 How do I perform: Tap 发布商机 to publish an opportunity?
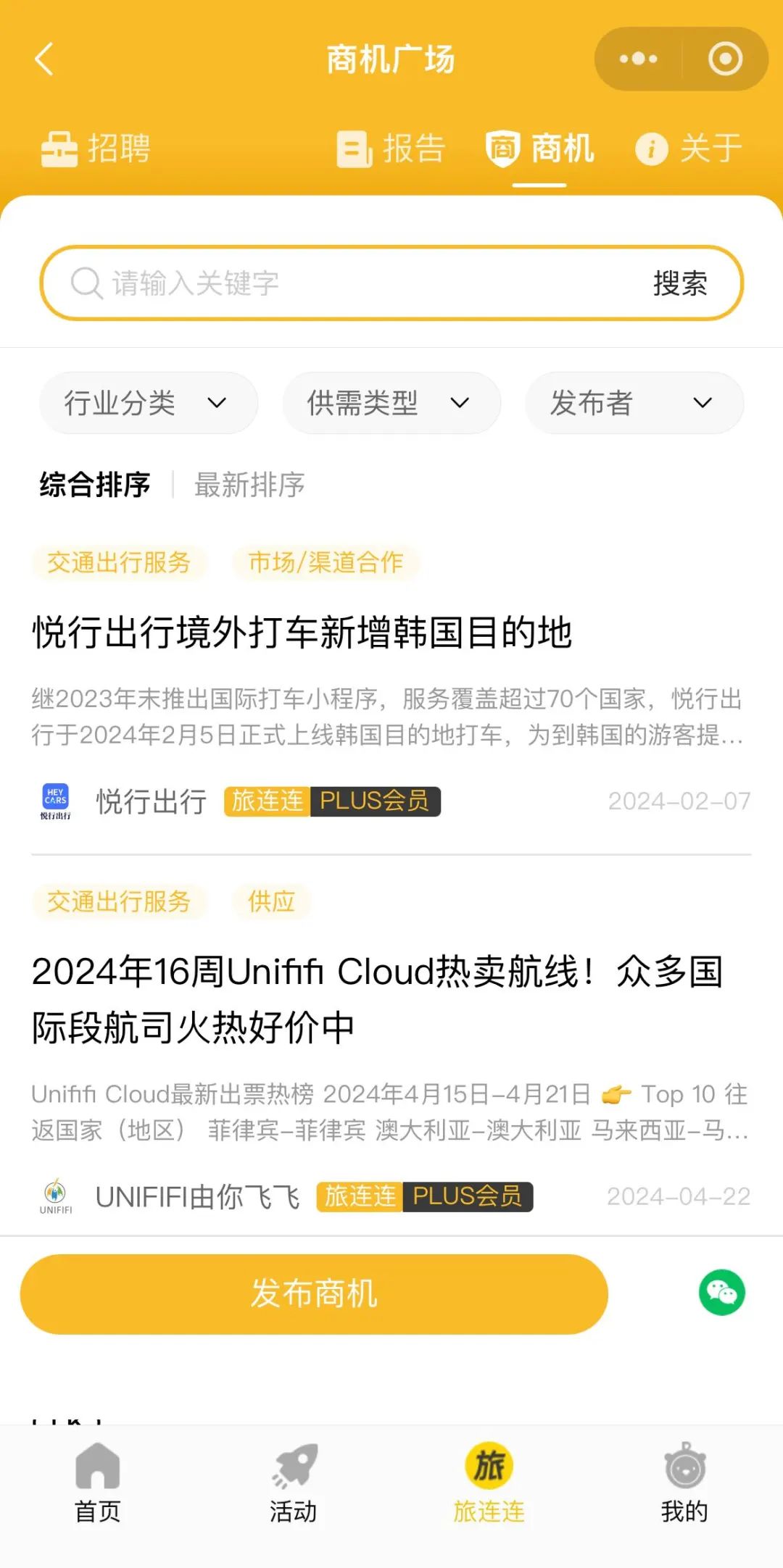point(314,1294)
